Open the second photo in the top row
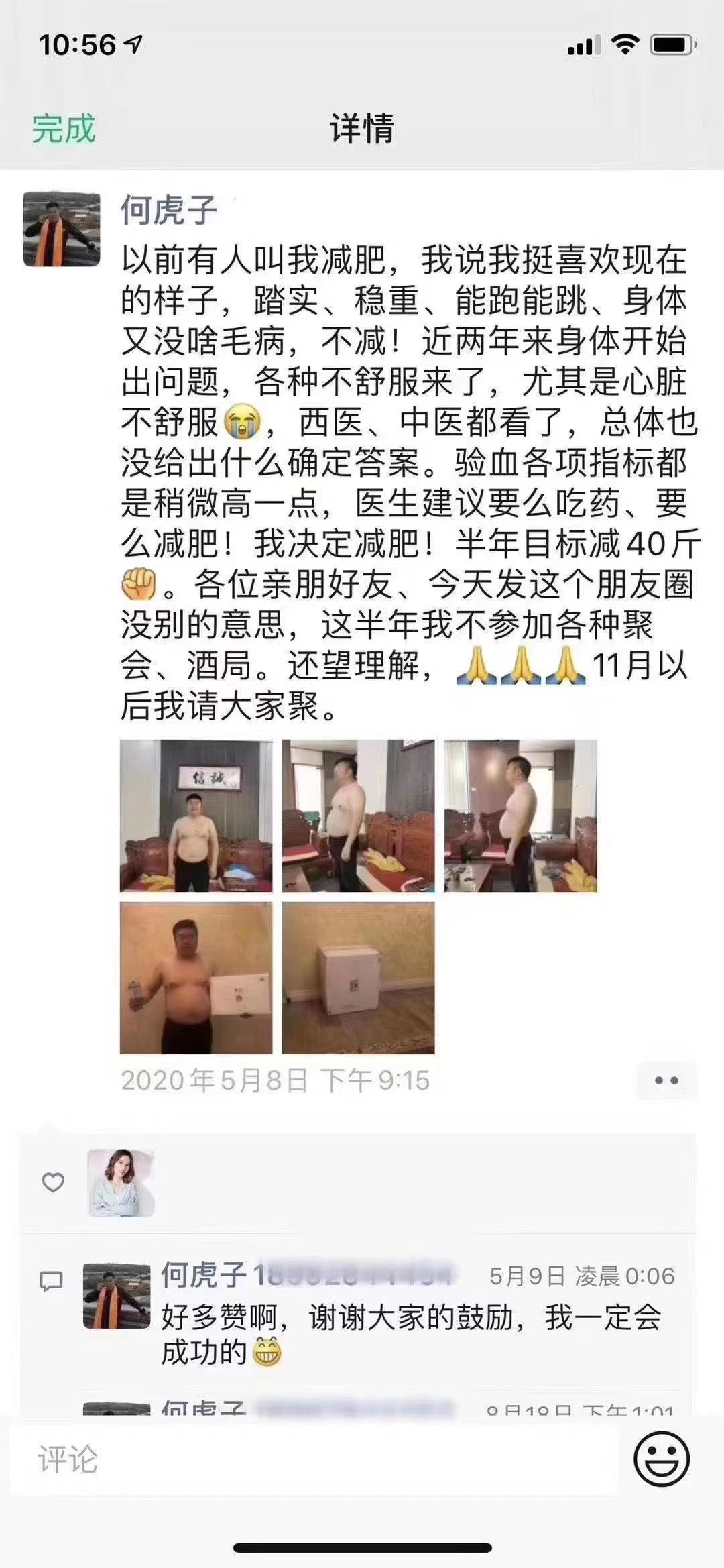 [x=358, y=816]
